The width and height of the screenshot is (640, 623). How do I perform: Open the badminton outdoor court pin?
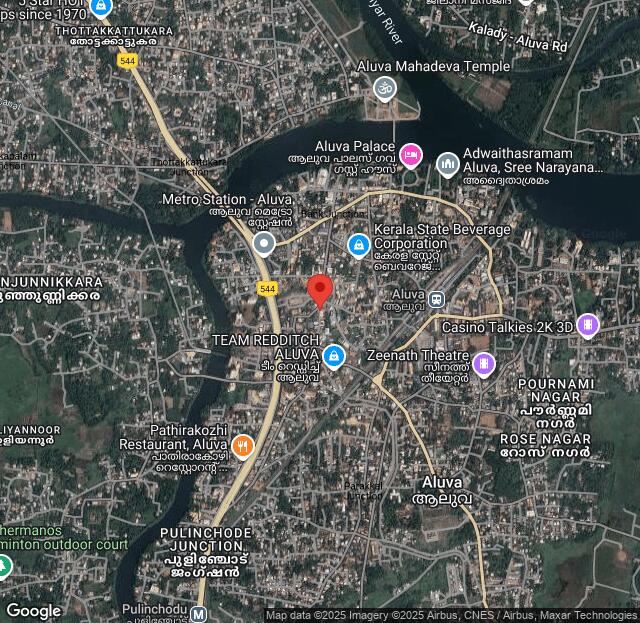pyautogui.click(x=3, y=566)
